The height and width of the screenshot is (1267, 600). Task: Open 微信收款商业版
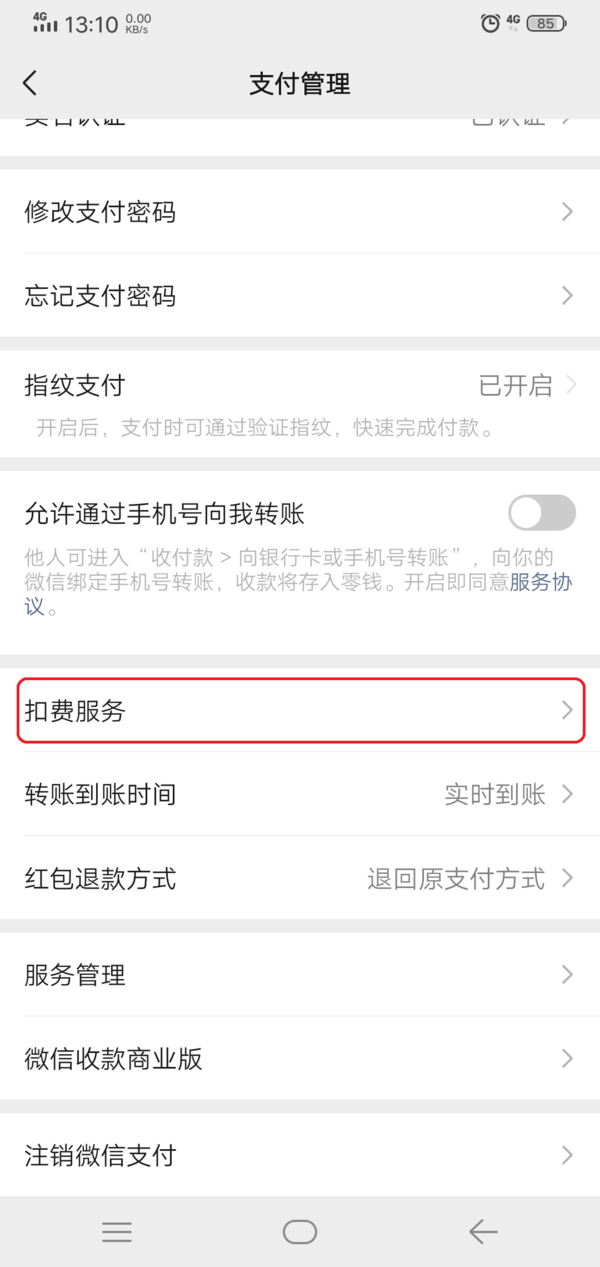(x=300, y=1059)
